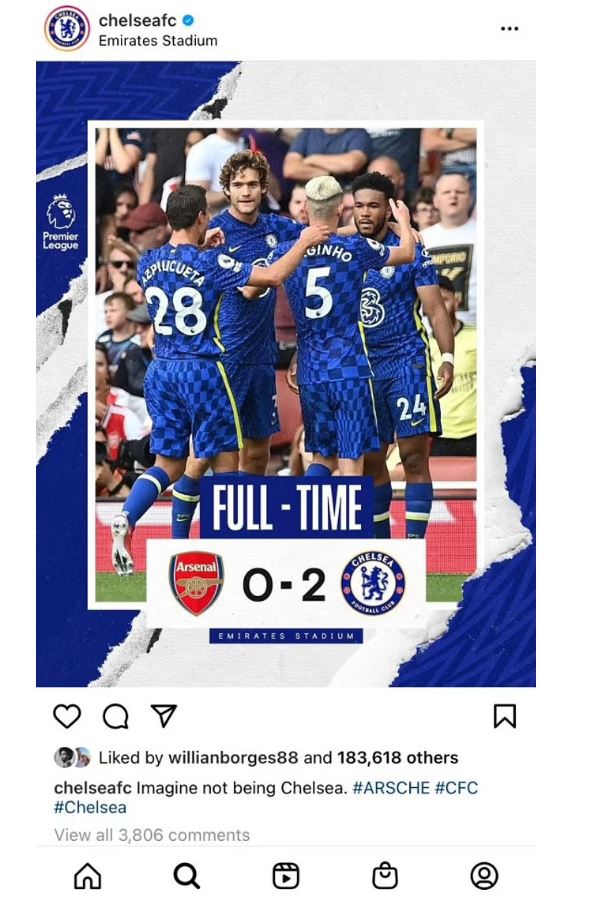Go to the Home feed tab
The width and height of the screenshot is (607, 919).
click(88, 876)
